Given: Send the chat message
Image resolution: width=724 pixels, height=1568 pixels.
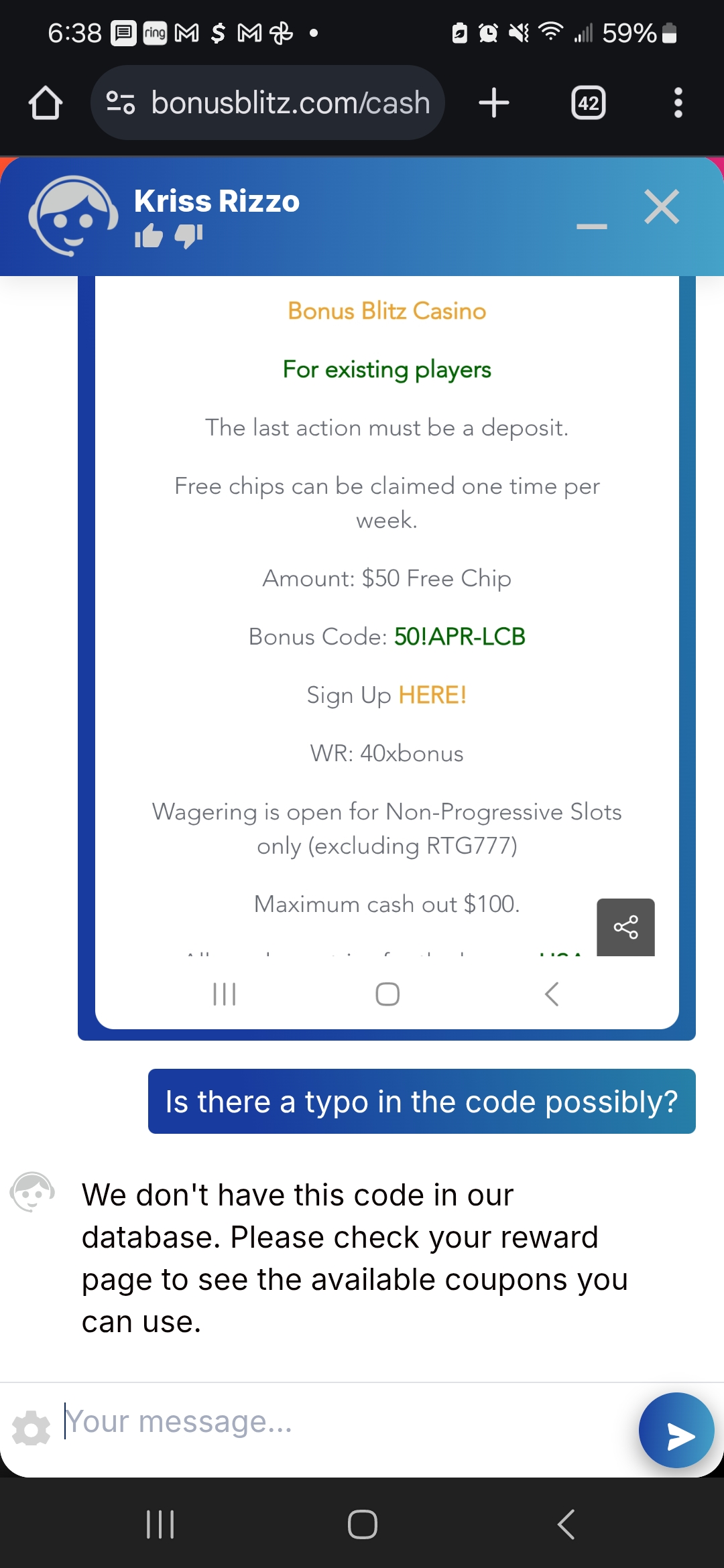Looking at the screenshot, I should pyautogui.click(x=676, y=1430).
